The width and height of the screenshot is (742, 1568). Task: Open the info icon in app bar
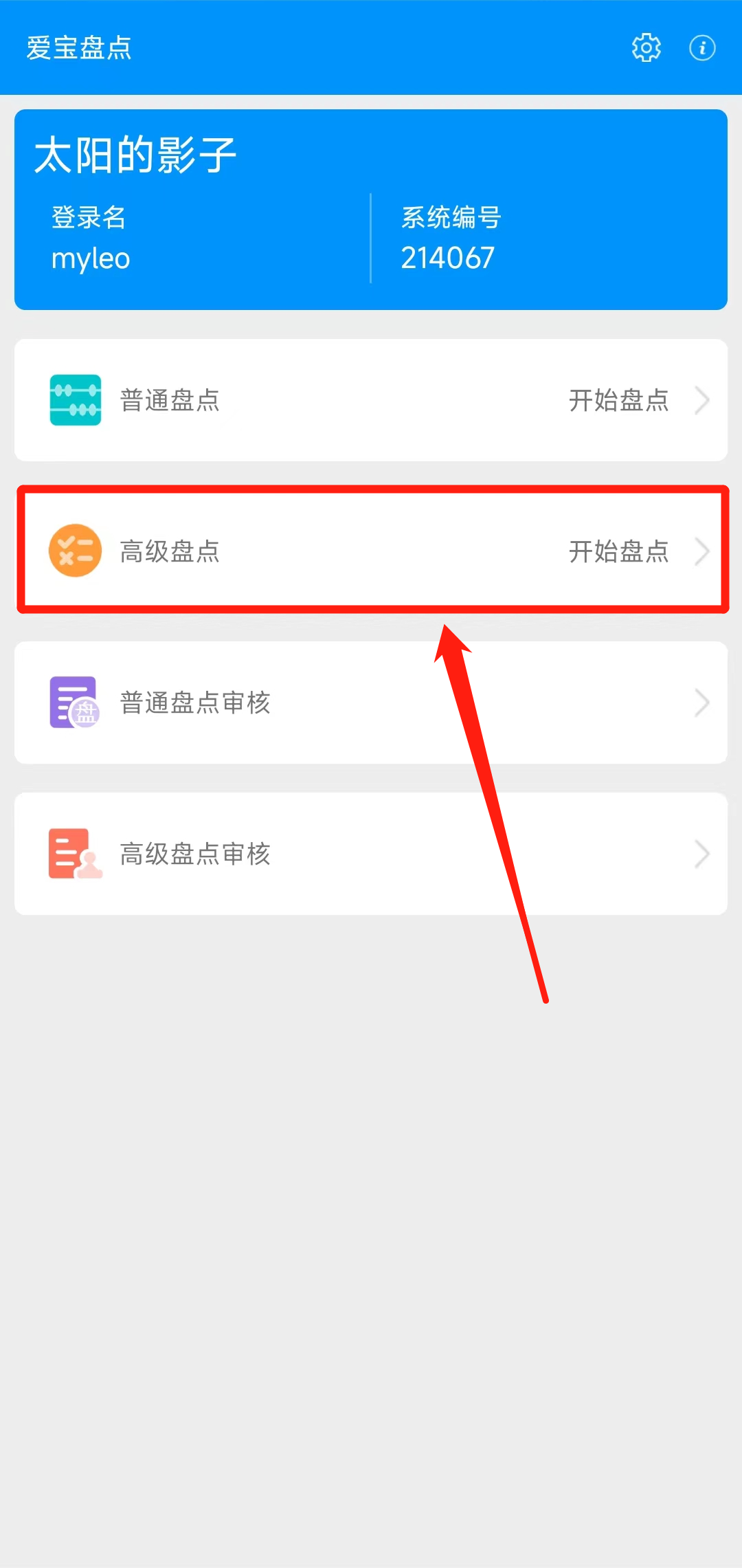tap(702, 48)
